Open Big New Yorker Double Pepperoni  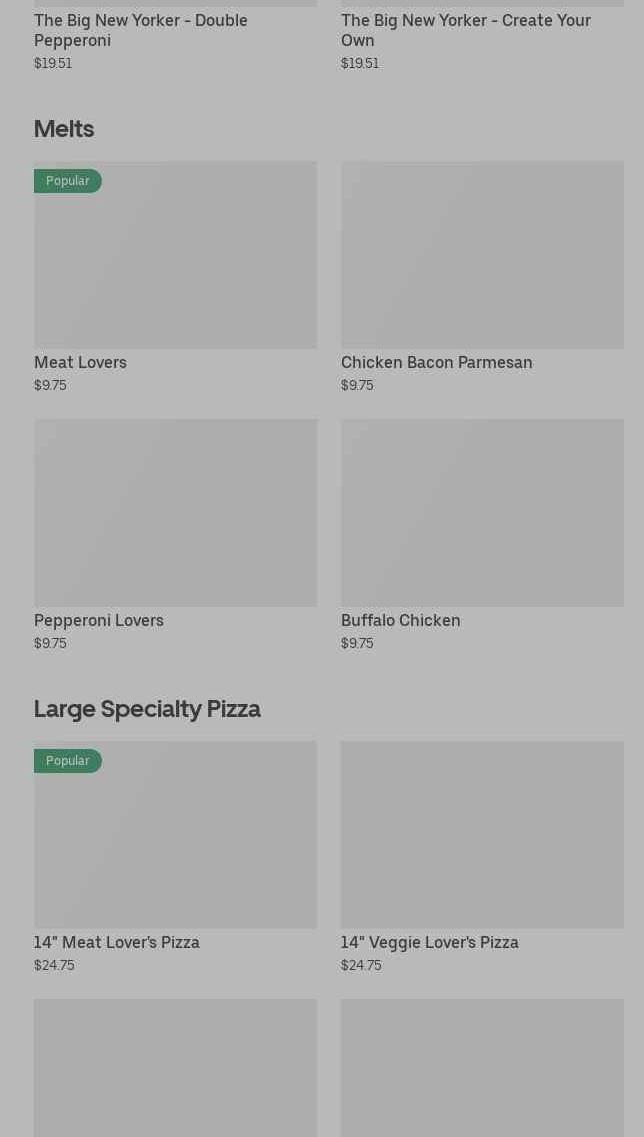pos(141,30)
